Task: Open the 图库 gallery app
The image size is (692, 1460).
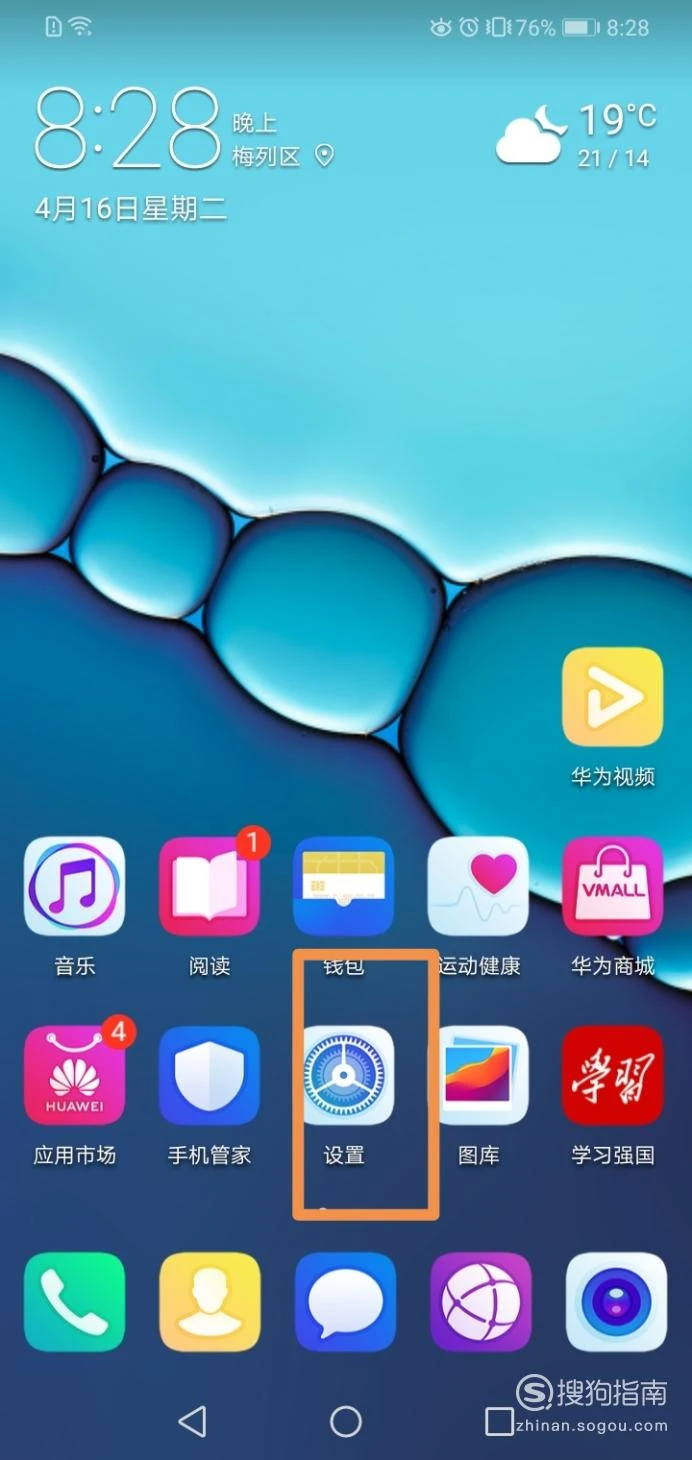Action: (x=478, y=1076)
